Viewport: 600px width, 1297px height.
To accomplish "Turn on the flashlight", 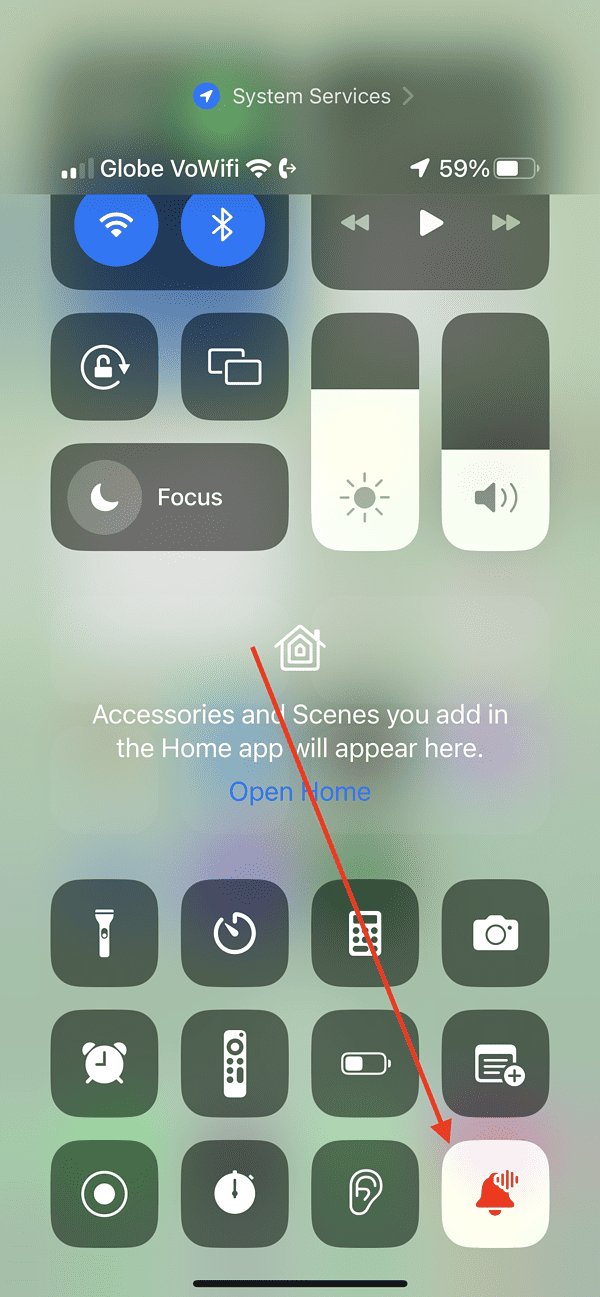I will click(104, 933).
